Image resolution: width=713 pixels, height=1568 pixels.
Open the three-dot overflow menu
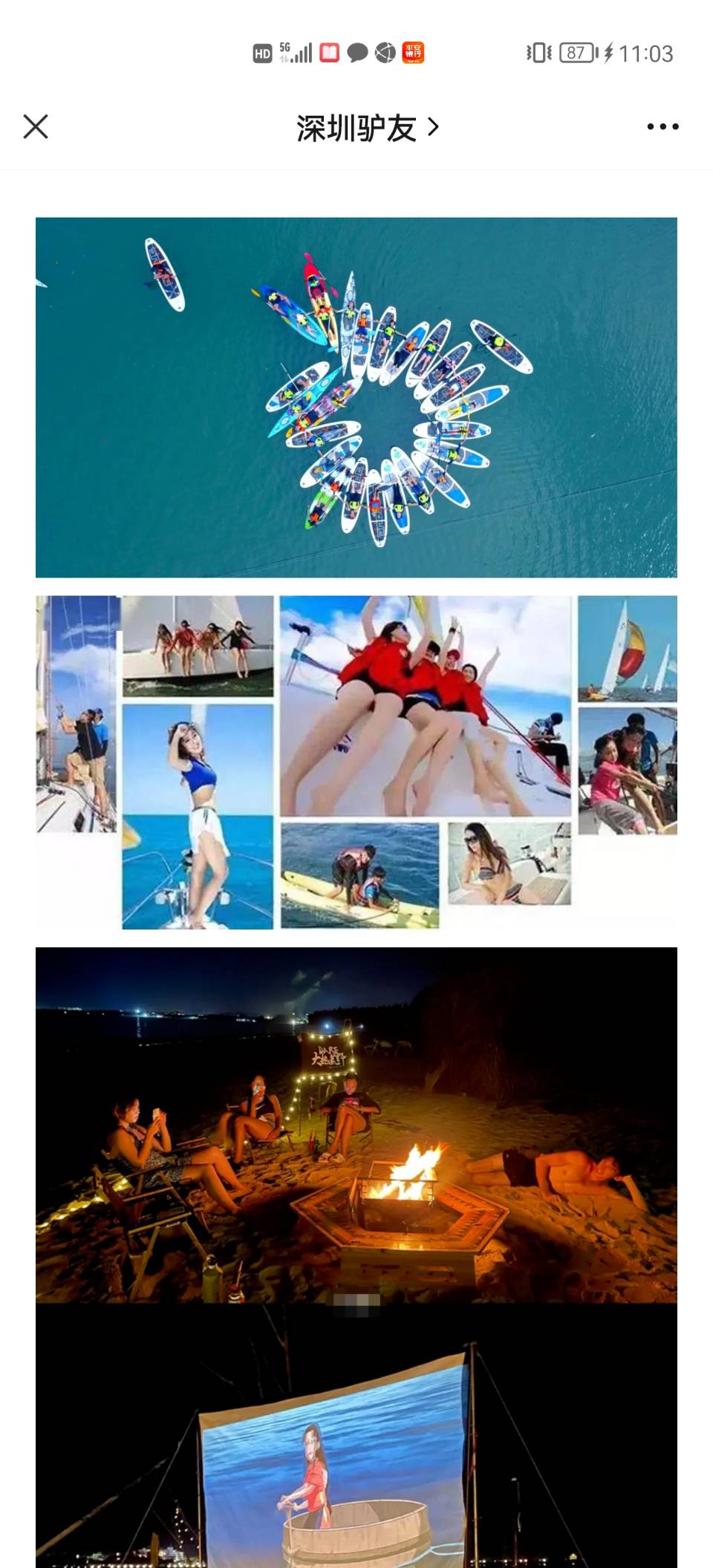pyautogui.click(x=662, y=127)
